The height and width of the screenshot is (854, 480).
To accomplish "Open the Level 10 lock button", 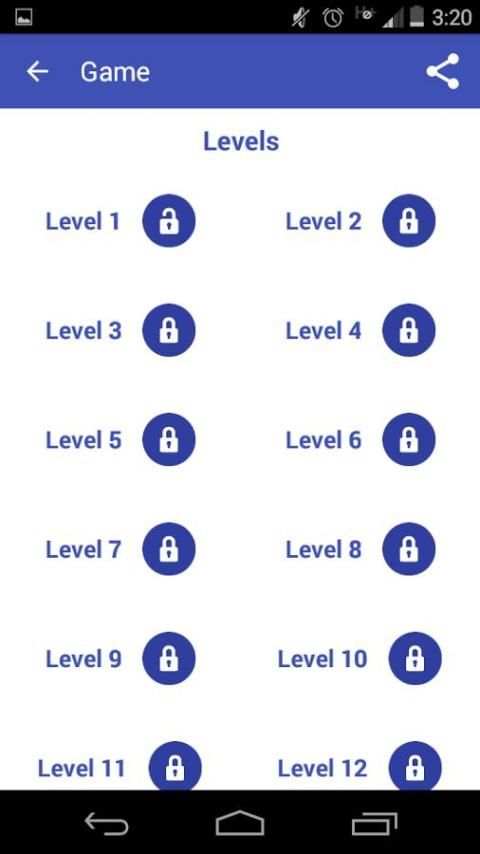I will 415,658.
